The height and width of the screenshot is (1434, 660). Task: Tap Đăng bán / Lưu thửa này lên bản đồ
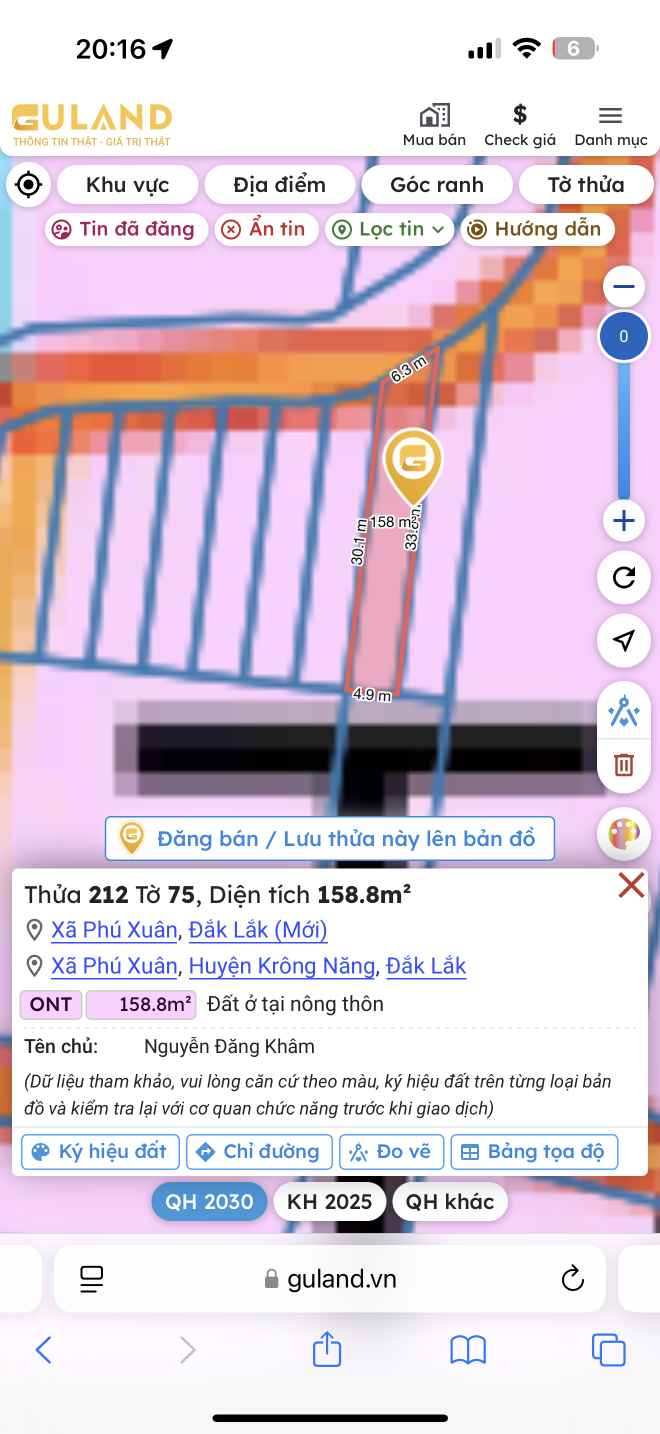(x=329, y=838)
